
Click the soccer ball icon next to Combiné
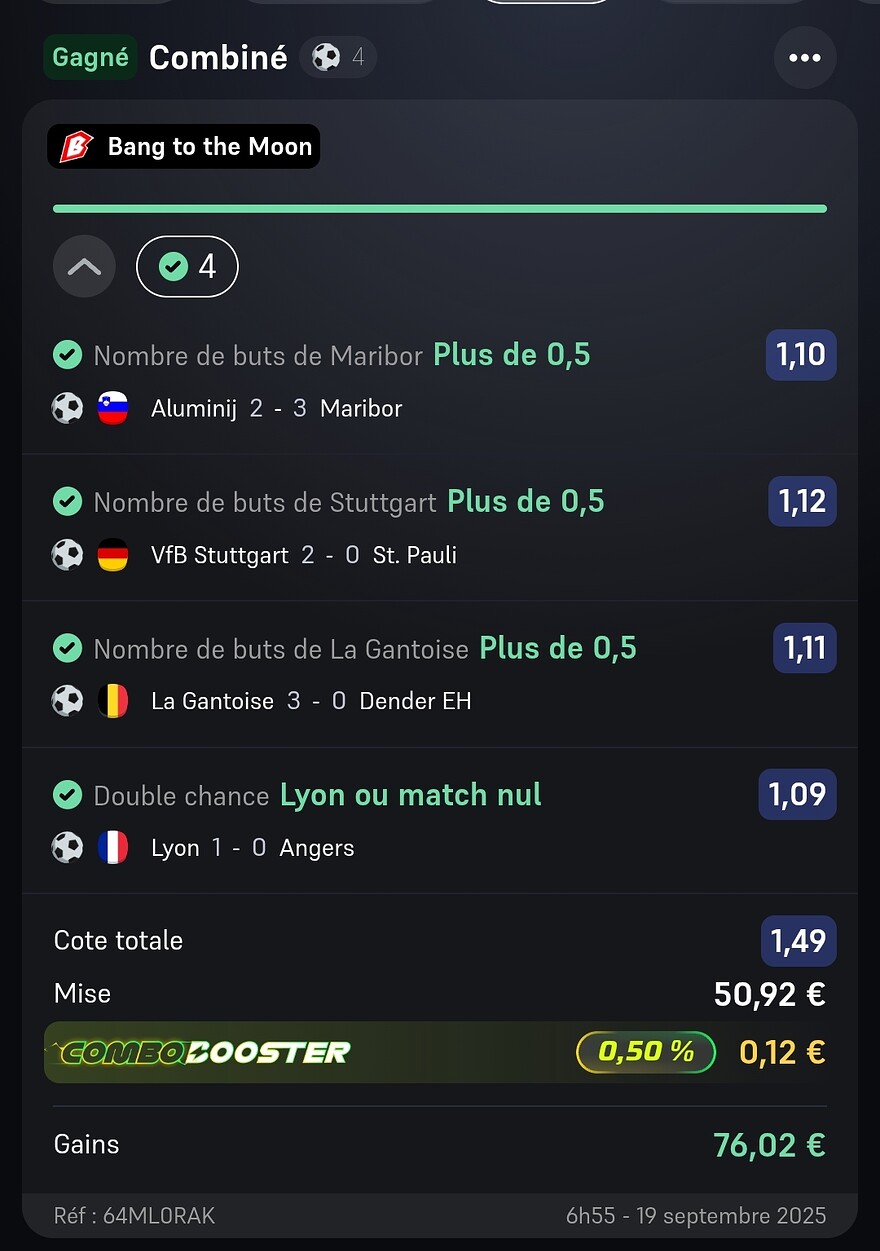coord(327,57)
